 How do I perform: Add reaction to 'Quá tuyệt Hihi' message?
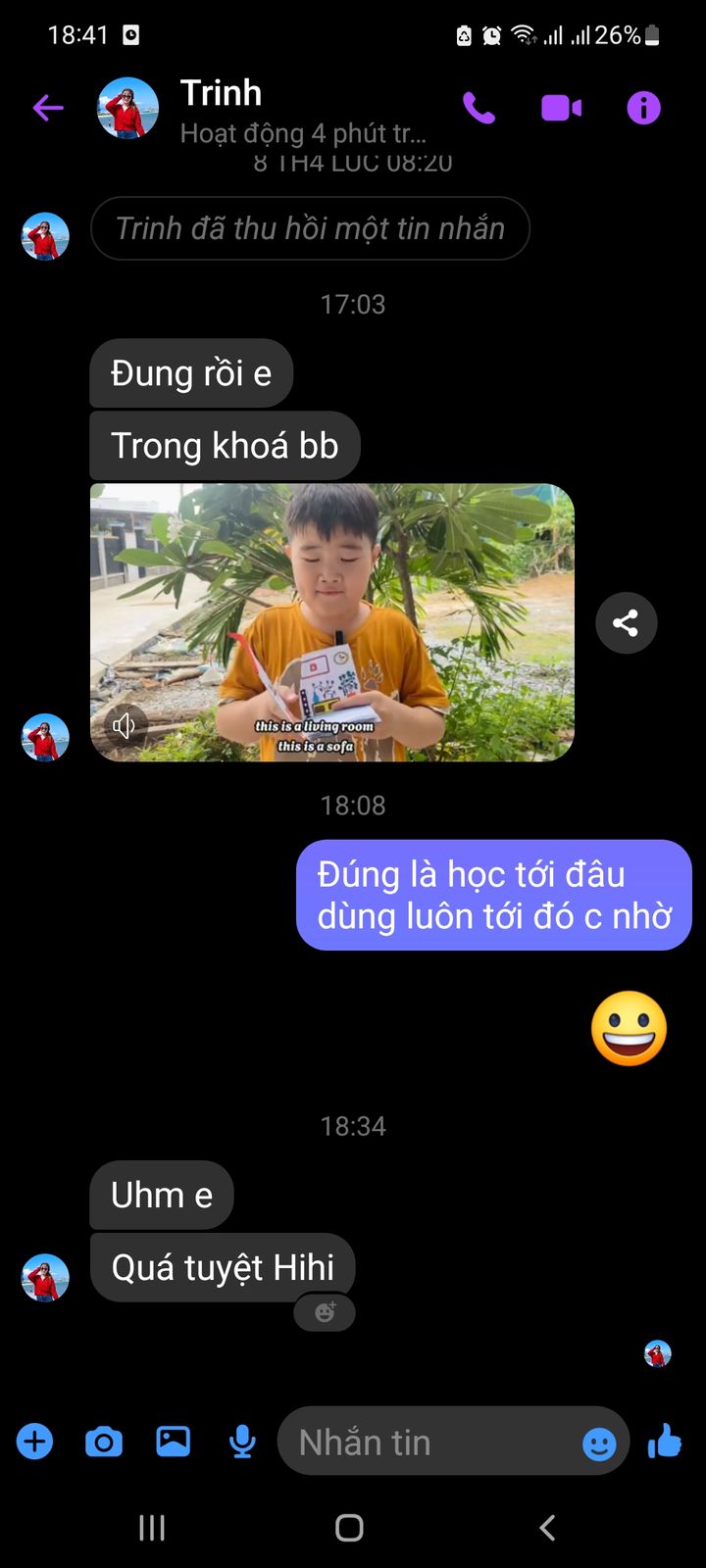click(325, 1312)
